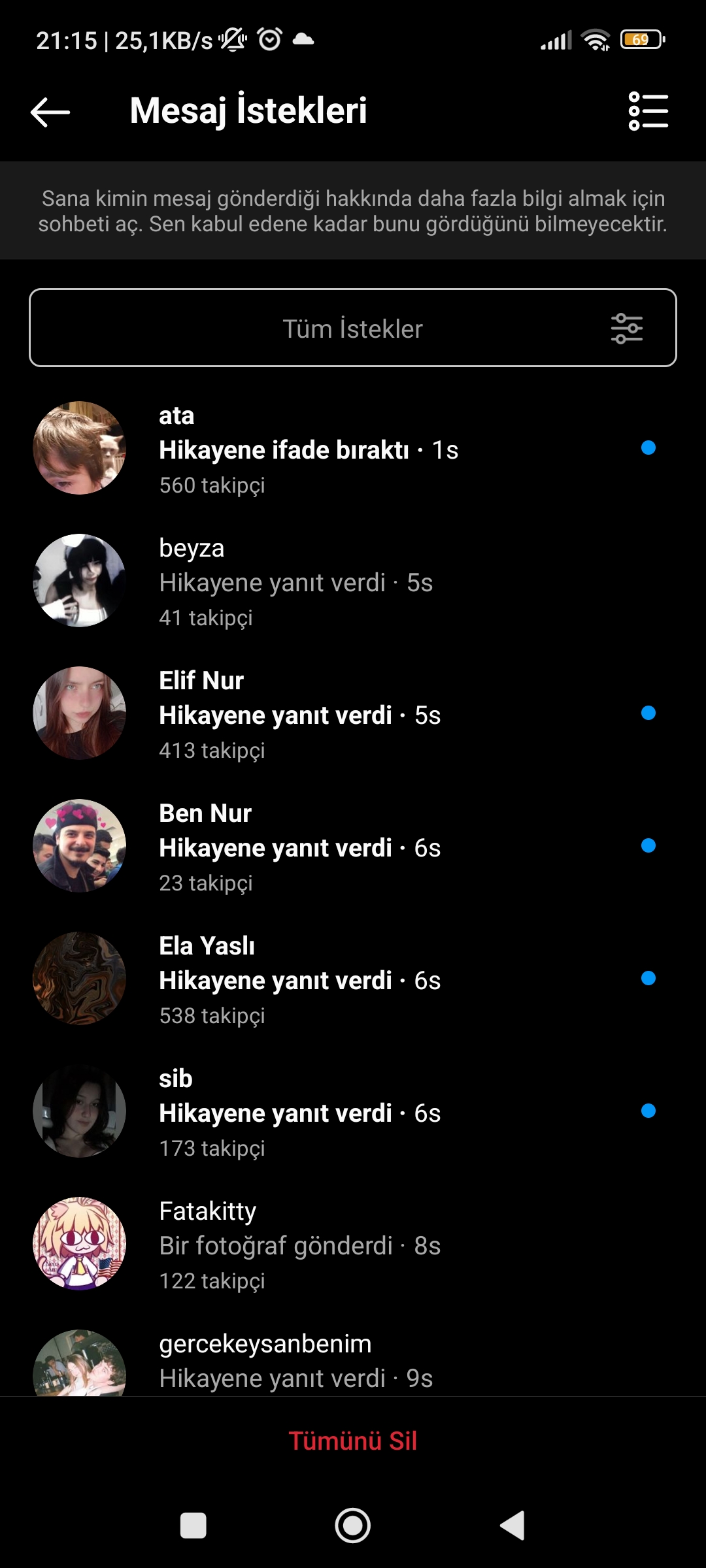
Task: Open beyza's message request
Action: pyautogui.click(x=353, y=581)
